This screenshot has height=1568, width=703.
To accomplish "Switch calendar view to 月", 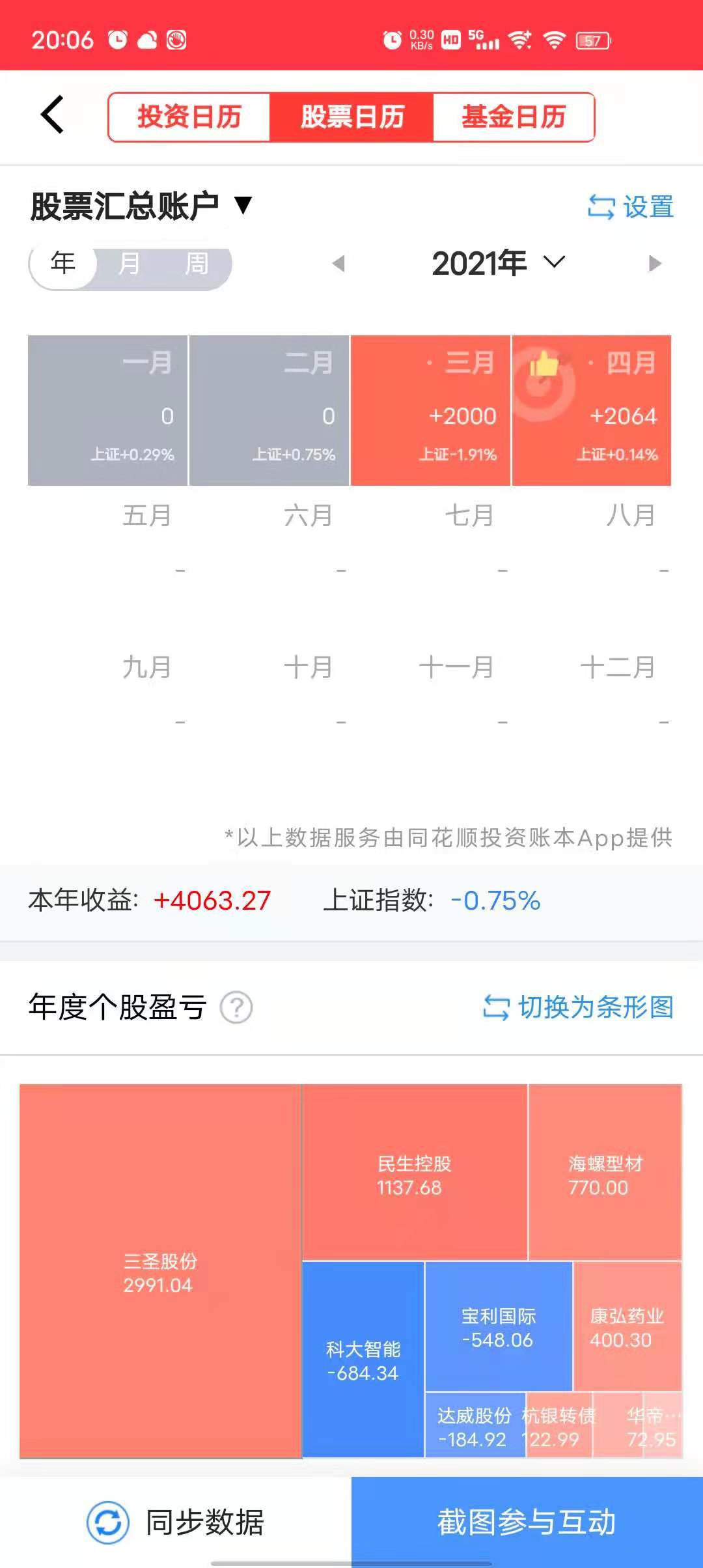I will coord(129,264).
